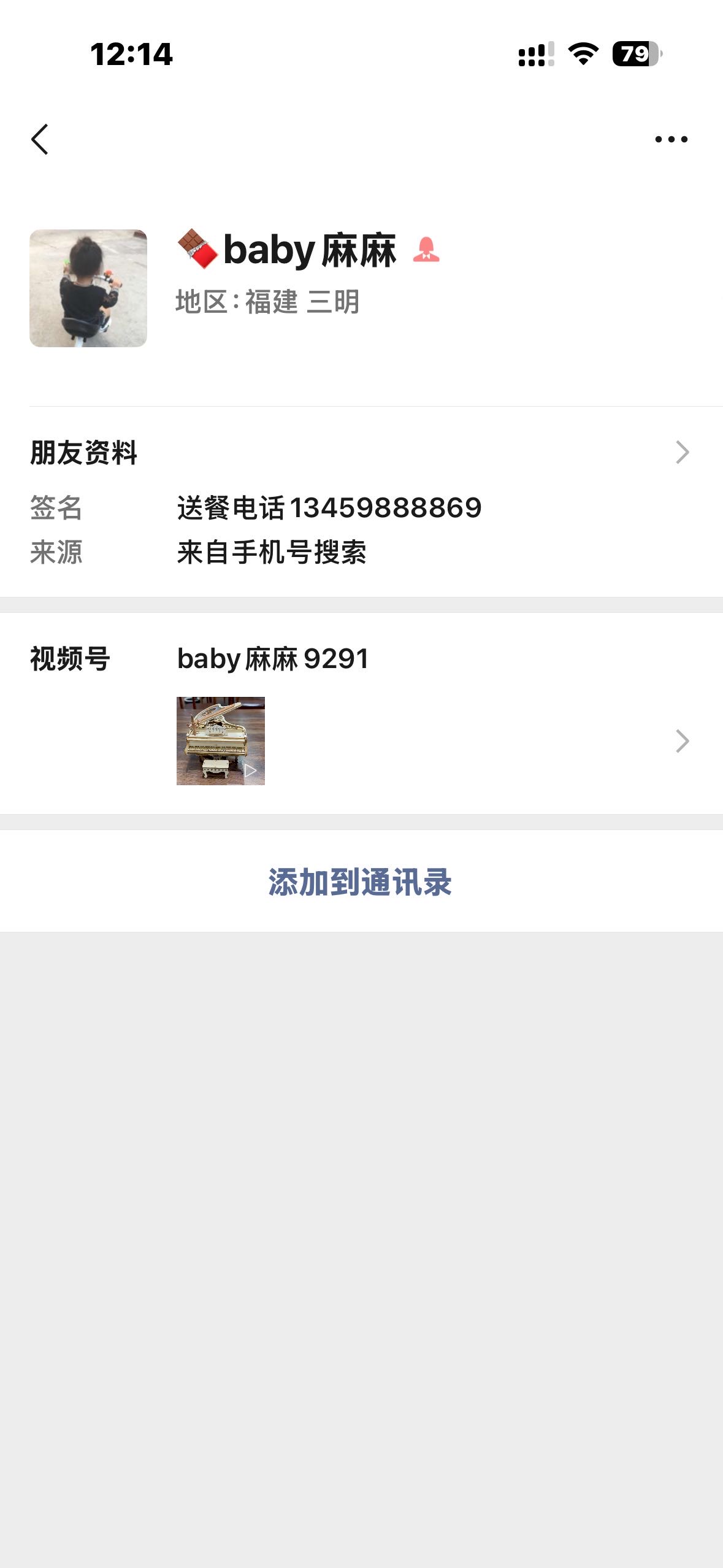Tap 添加到通讯录 to add contact
Viewport: 723px width, 1568px height.
[x=361, y=882]
